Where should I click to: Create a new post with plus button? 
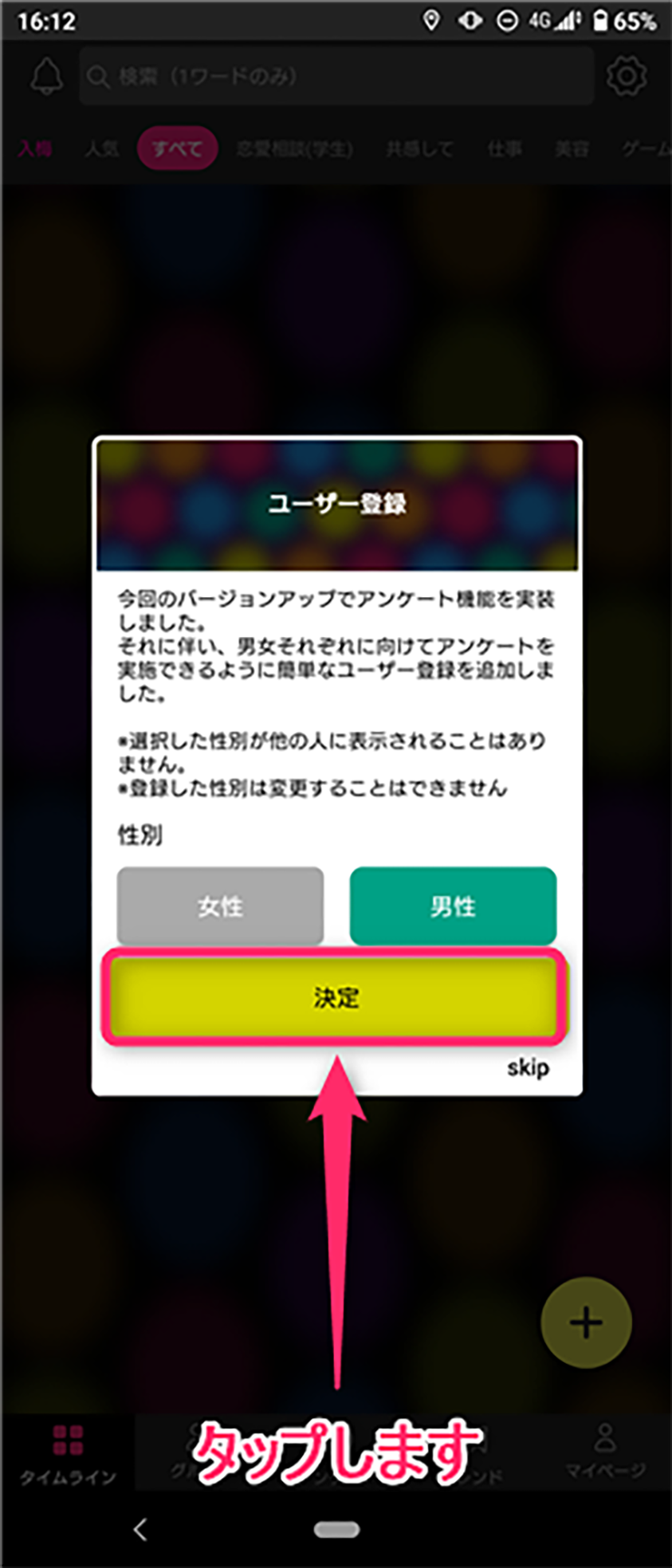pos(586,1322)
